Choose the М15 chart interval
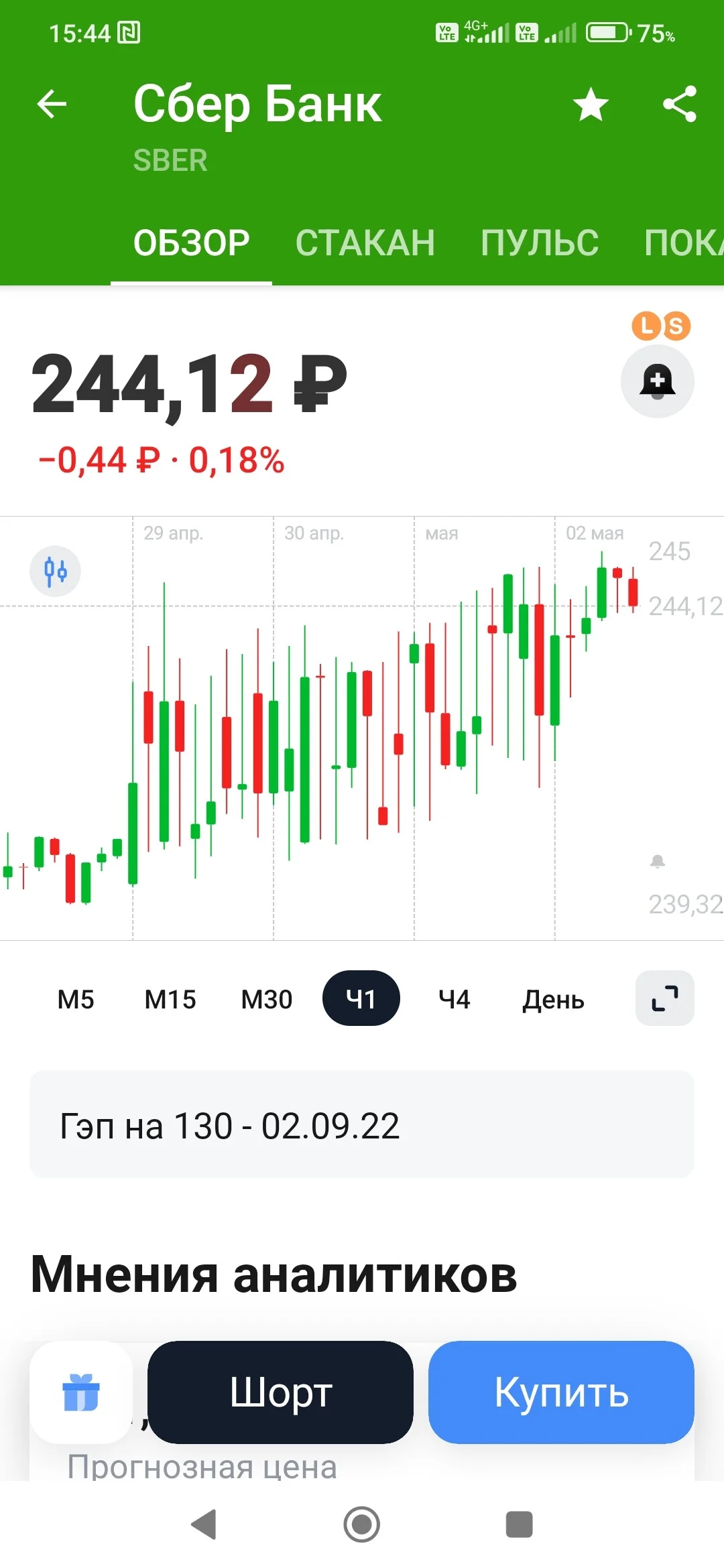 170,999
